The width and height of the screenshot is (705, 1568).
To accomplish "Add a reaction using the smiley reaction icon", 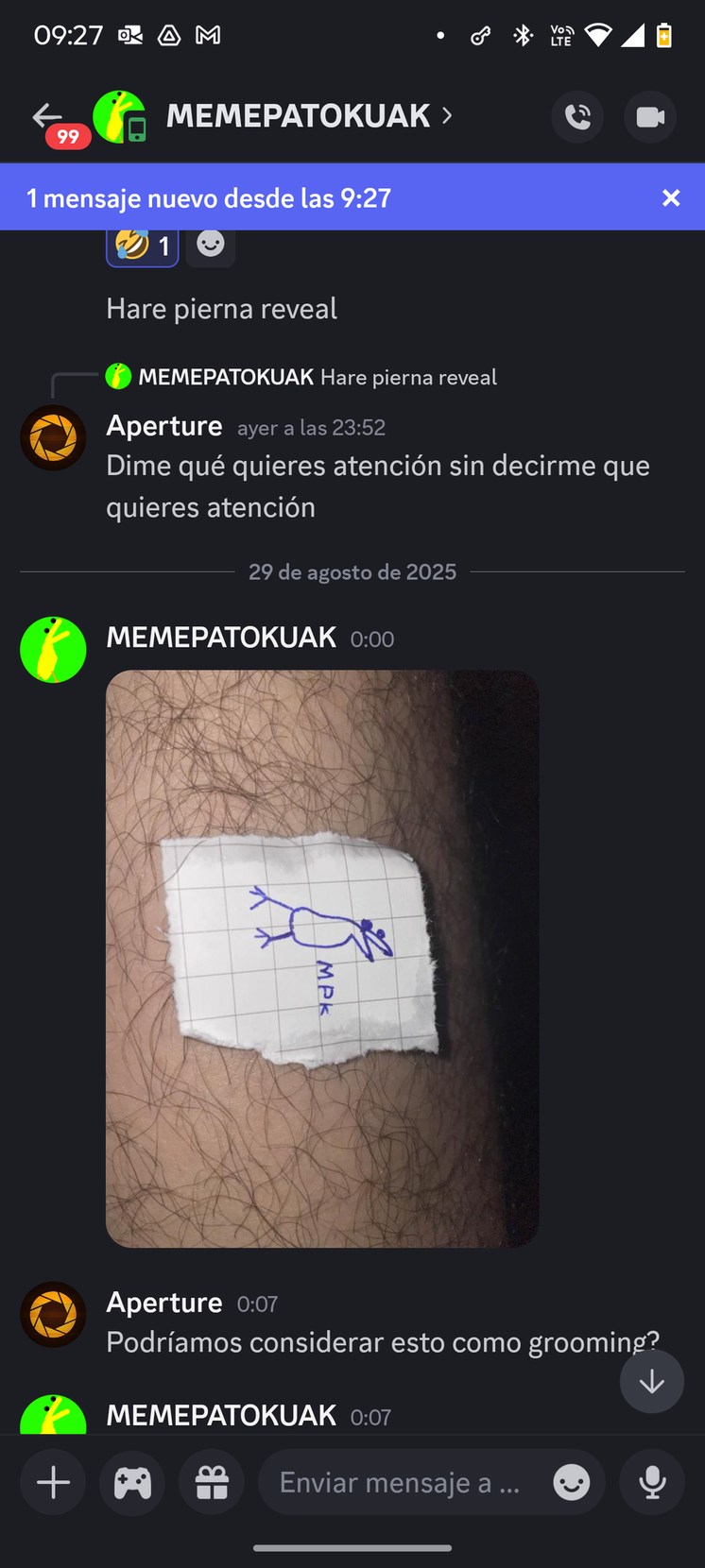I will [x=210, y=244].
